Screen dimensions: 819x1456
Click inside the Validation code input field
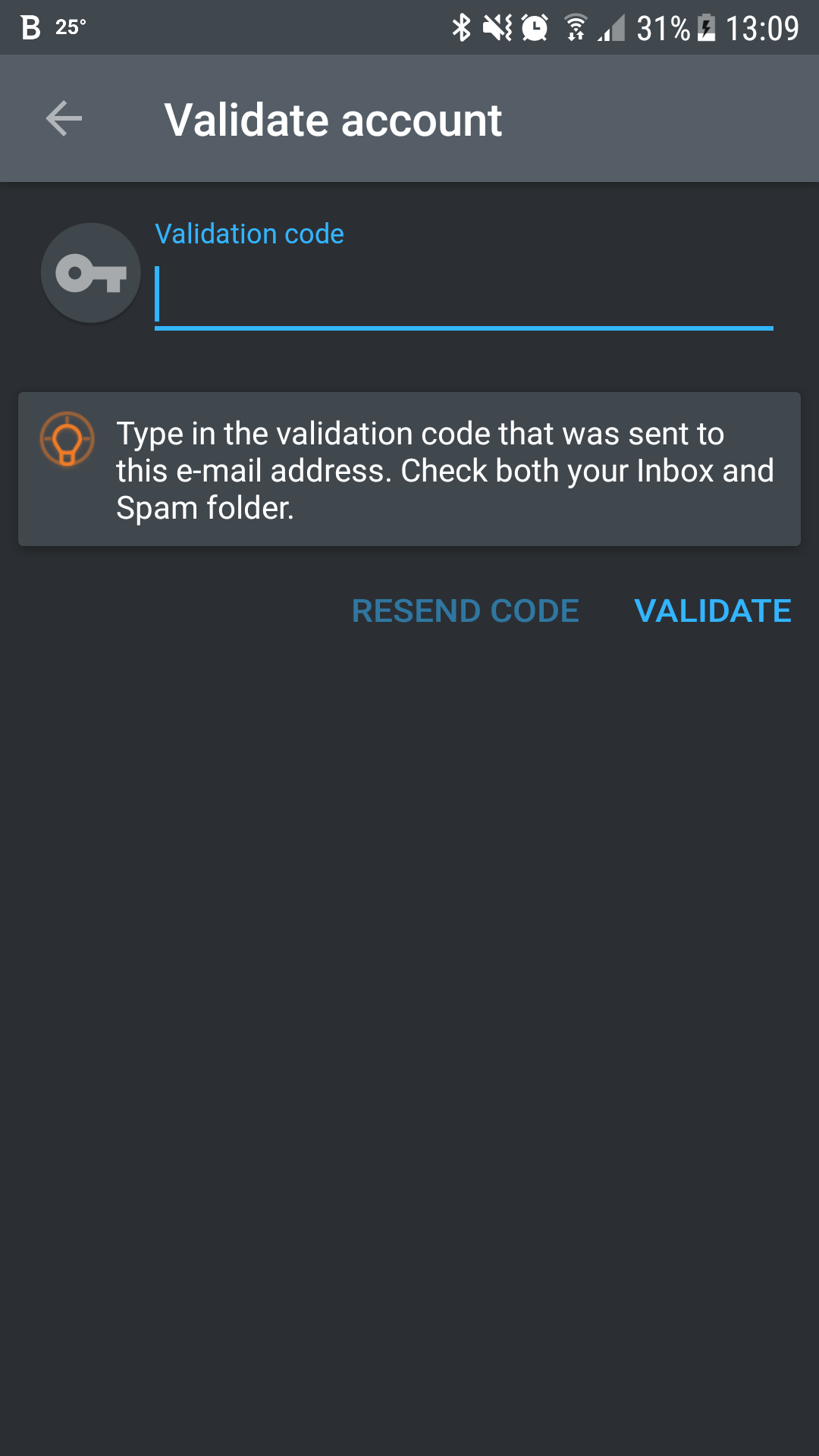[463, 296]
